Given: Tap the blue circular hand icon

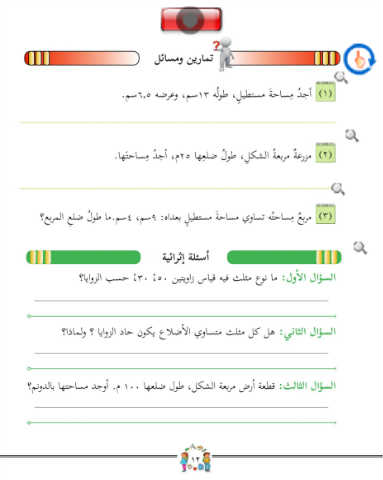Looking at the screenshot, I should [360, 59].
